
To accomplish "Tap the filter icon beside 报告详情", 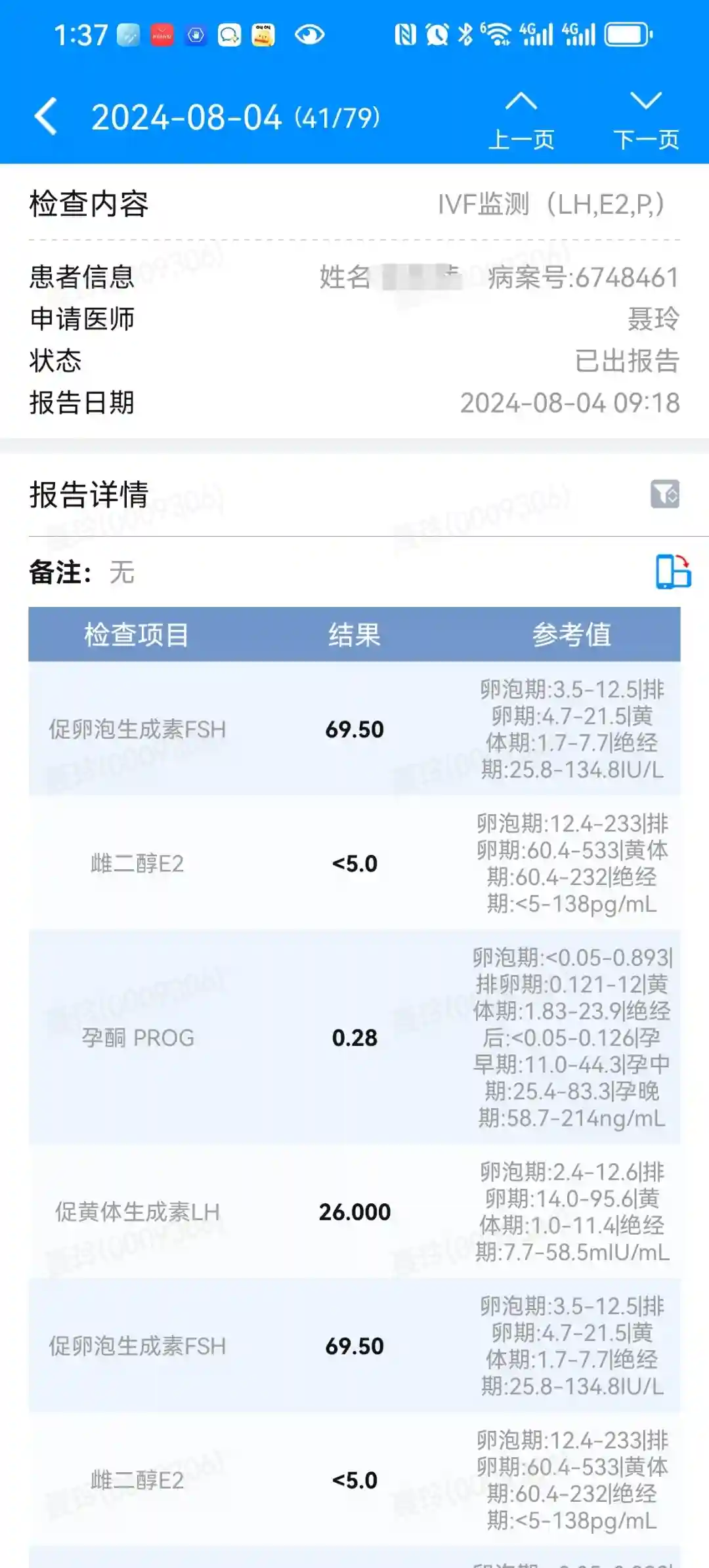I will pos(664,494).
